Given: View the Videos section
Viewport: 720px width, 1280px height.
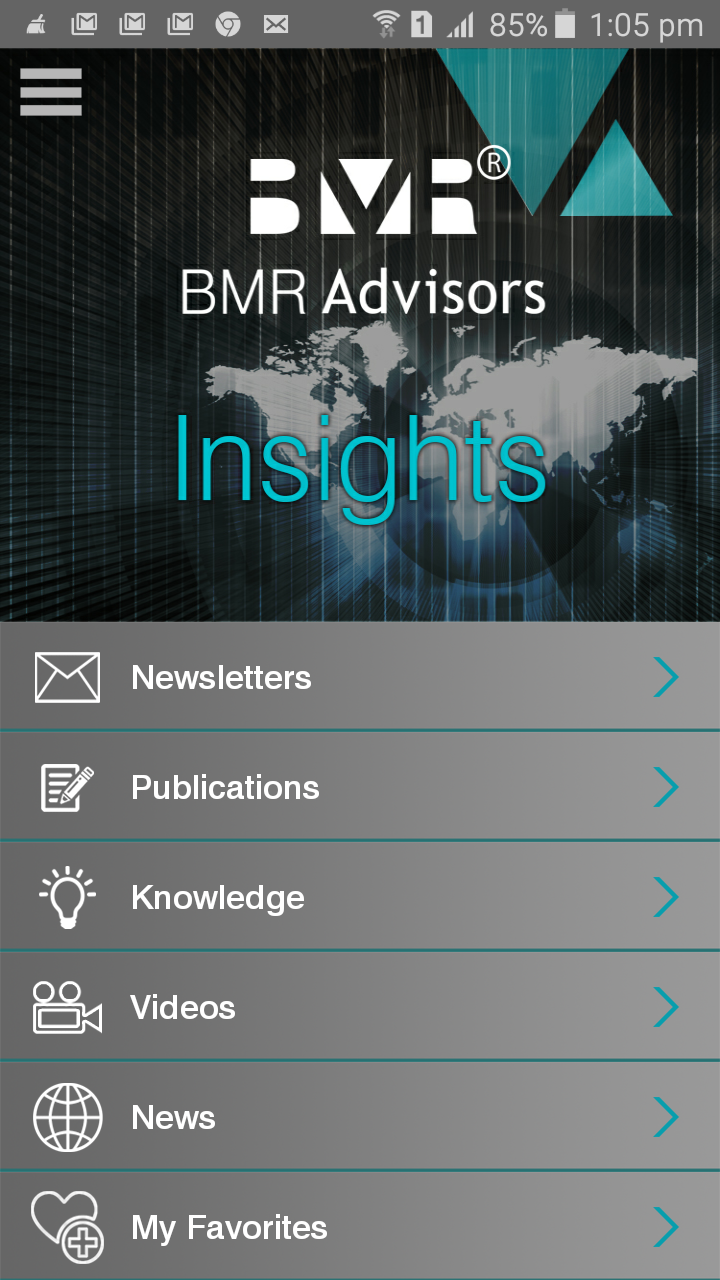Looking at the screenshot, I should [x=360, y=1007].
